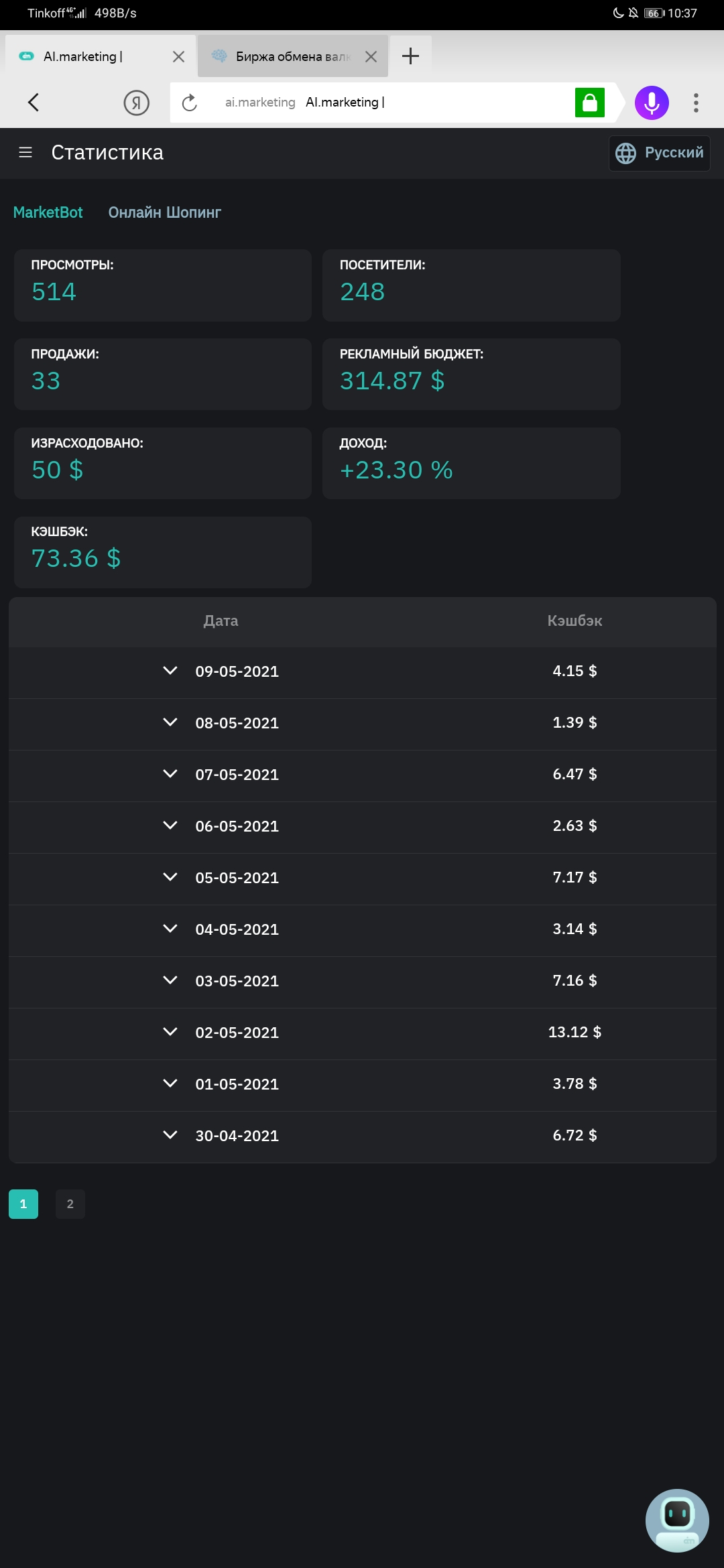Viewport: 724px width, 1568px height.
Task: Open the Yandex home button
Action: coord(137,103)
